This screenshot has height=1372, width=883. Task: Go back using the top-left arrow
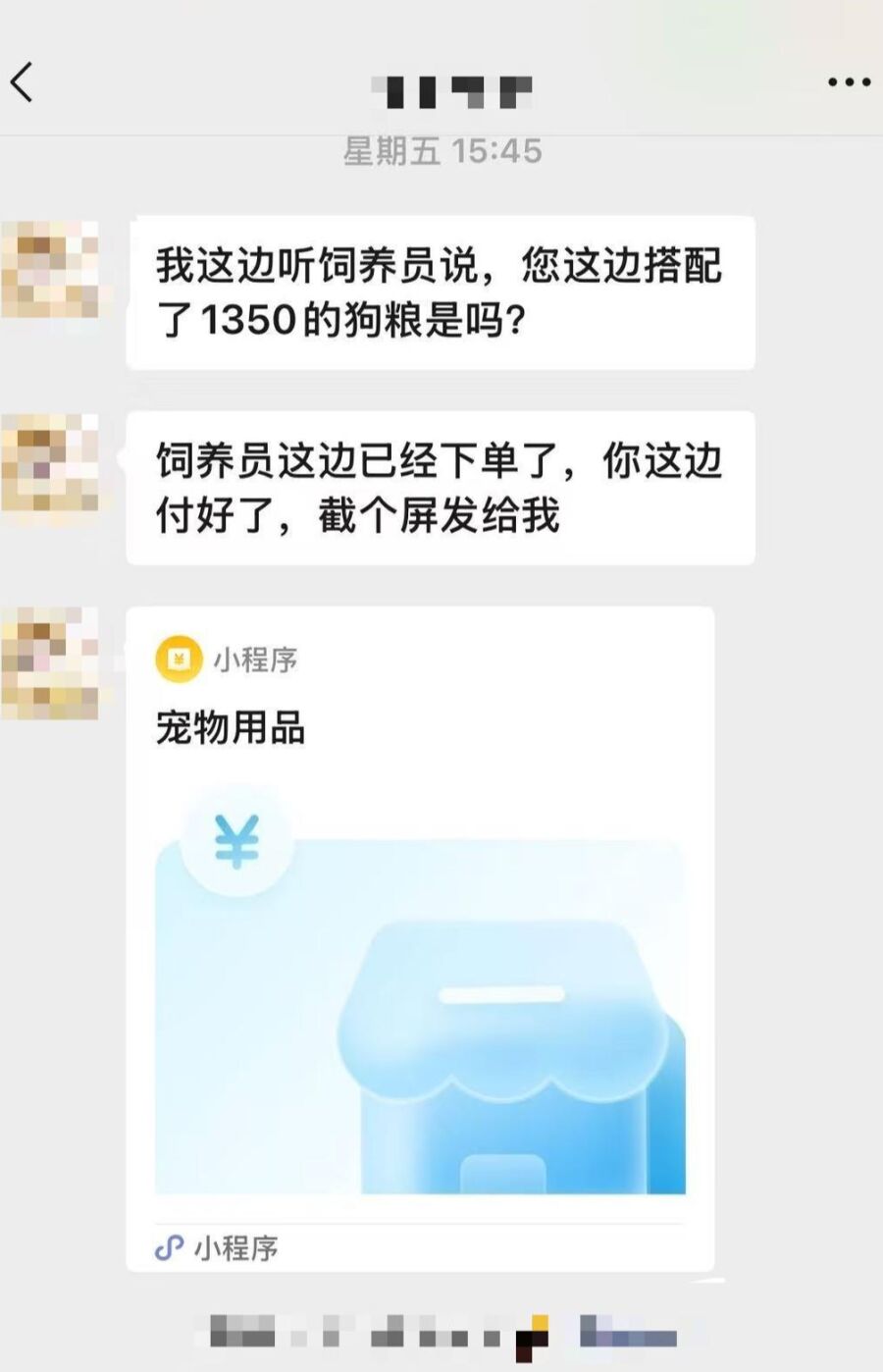24,82
